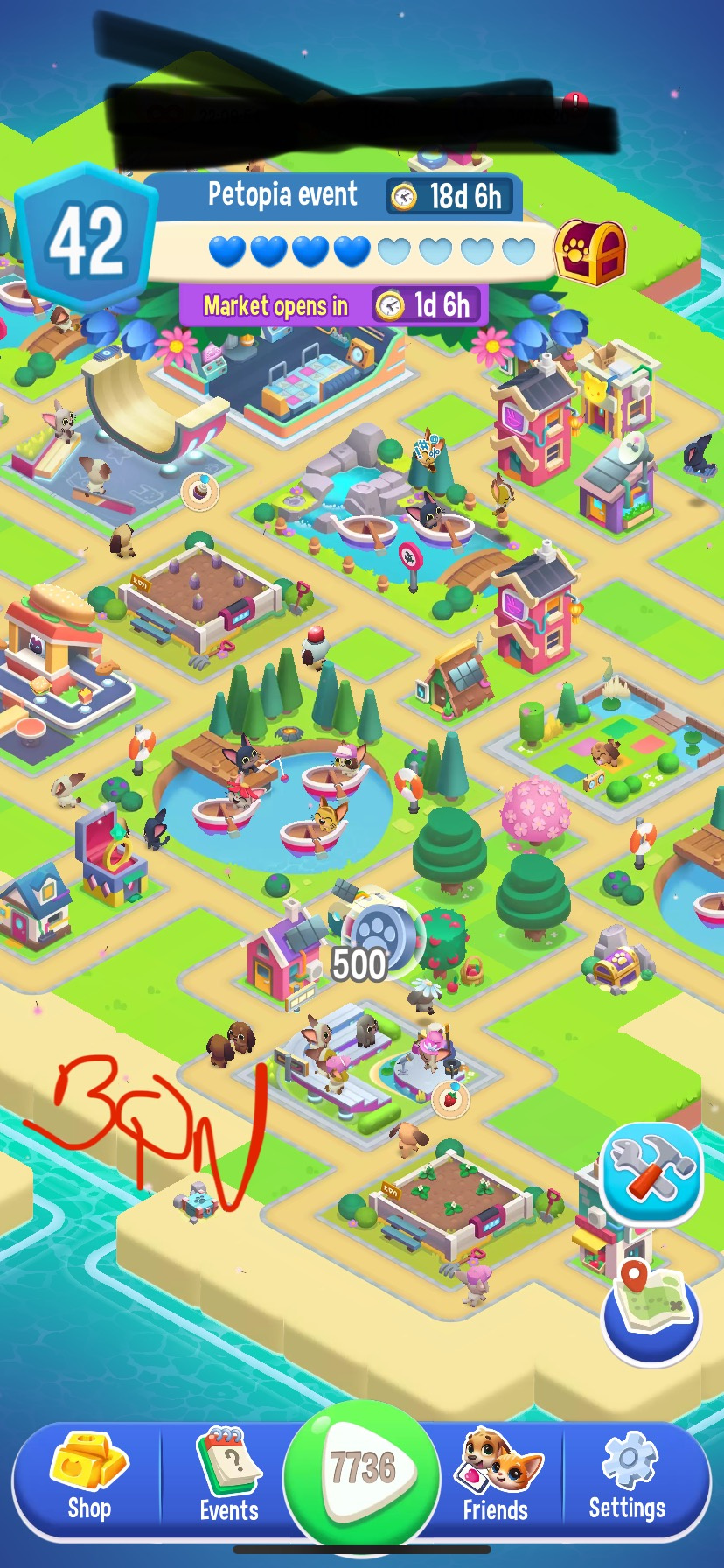Open the Petopia event progress bar
The image size is (724, 1568).
(372, 251)
